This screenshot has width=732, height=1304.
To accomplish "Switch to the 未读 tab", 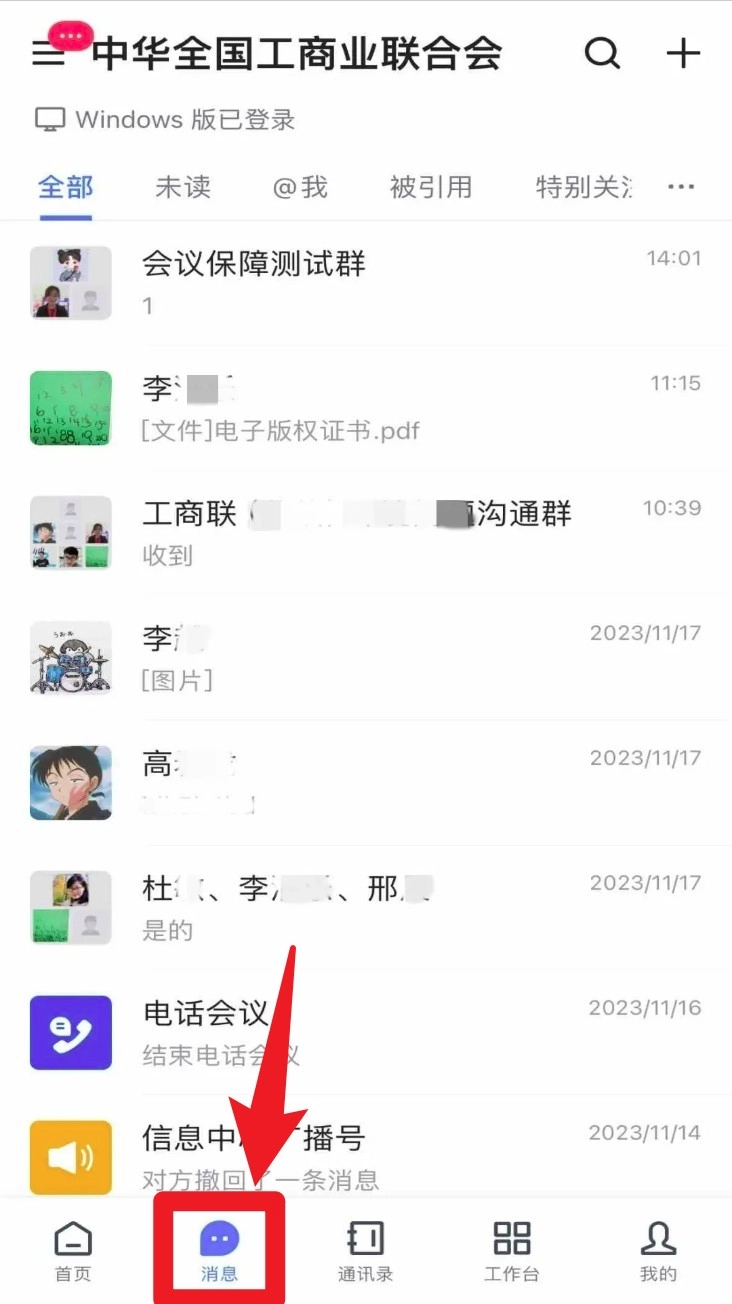I will 183,187.
